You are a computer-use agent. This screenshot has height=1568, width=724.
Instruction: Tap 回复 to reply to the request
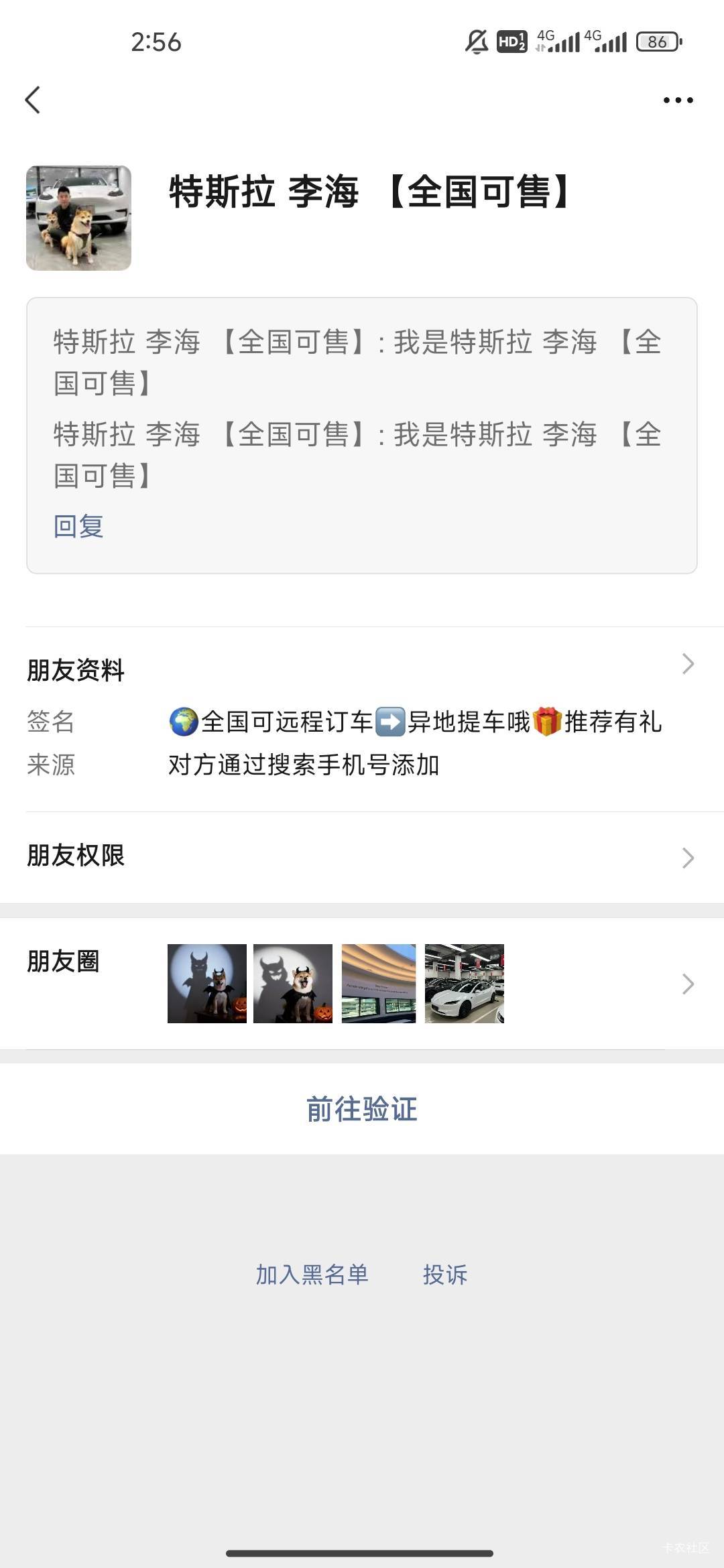(78, 526)
